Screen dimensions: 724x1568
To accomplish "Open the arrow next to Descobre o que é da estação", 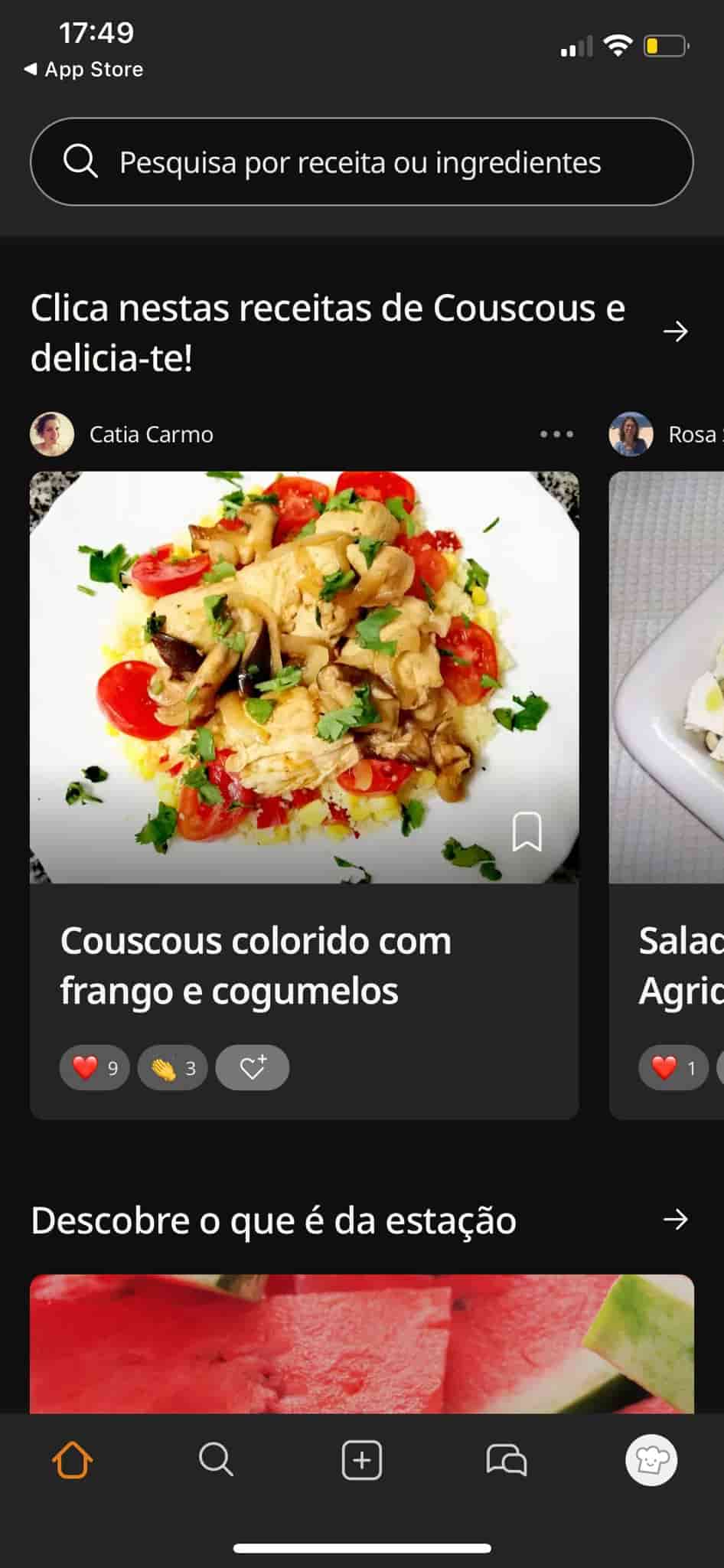I will point(675,1219).
